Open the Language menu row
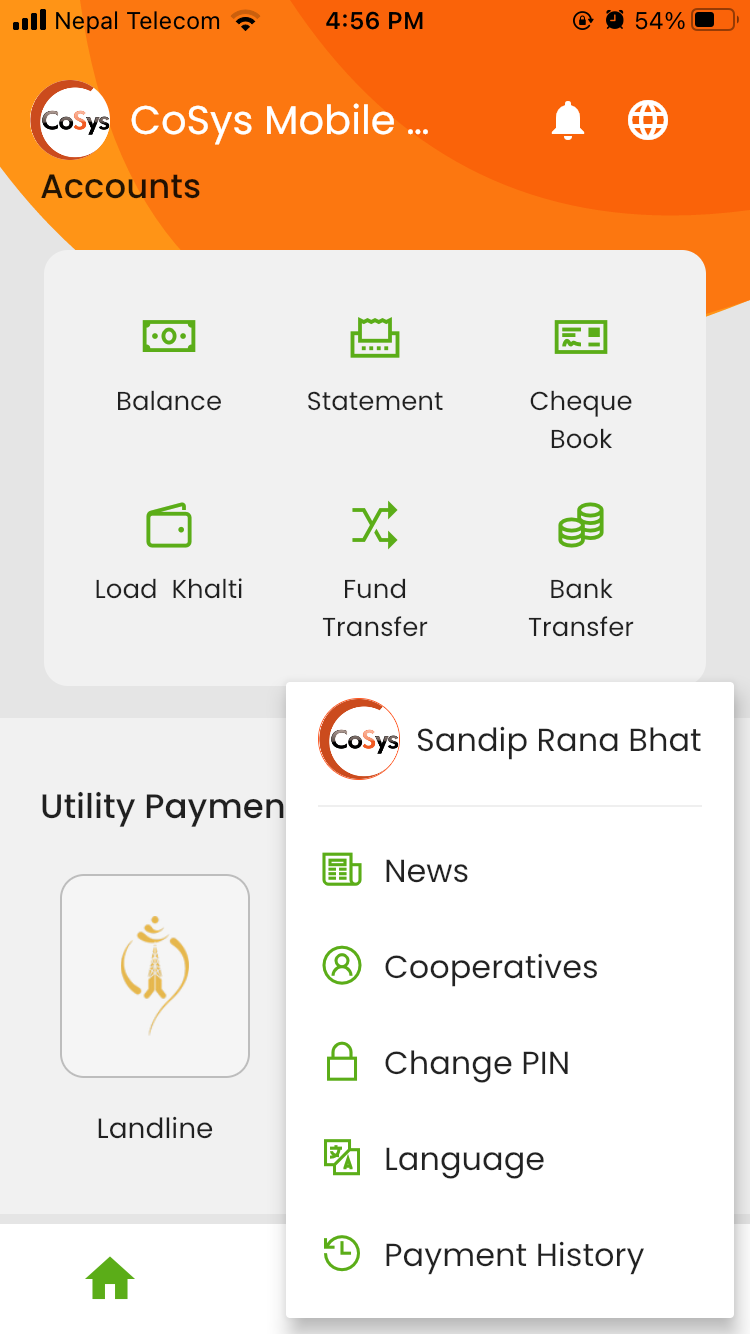Screen dimensions: 750x1334 [x=464, y=1159]
